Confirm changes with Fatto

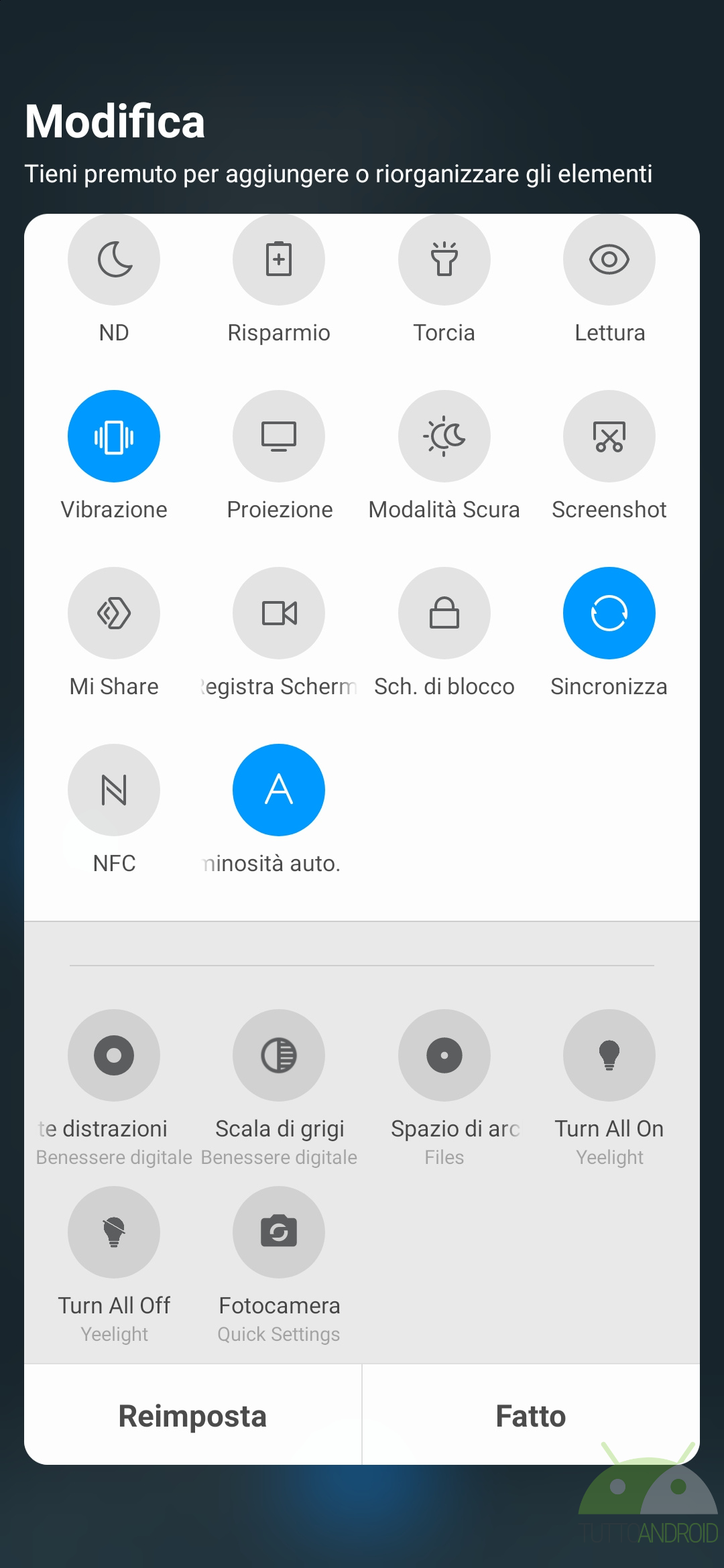pyautogui.click(x=531, y=1415)
